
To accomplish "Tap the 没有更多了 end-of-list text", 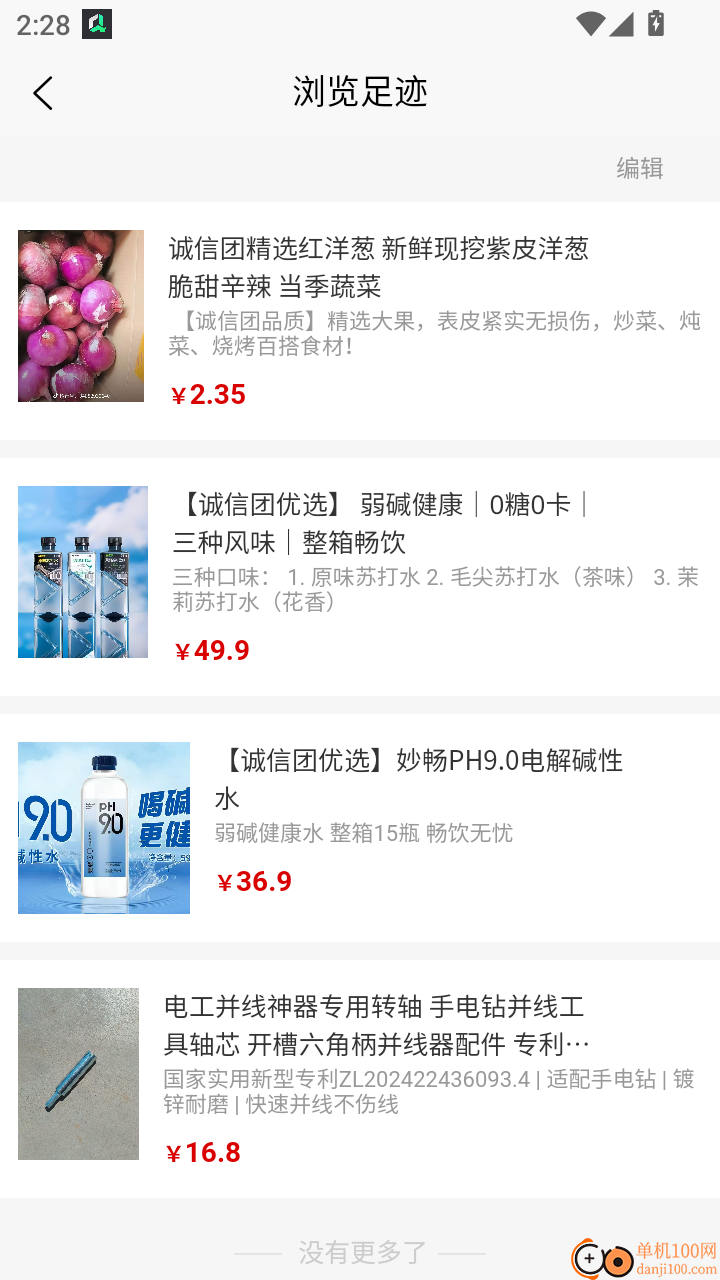I will tap(359, 1253).
